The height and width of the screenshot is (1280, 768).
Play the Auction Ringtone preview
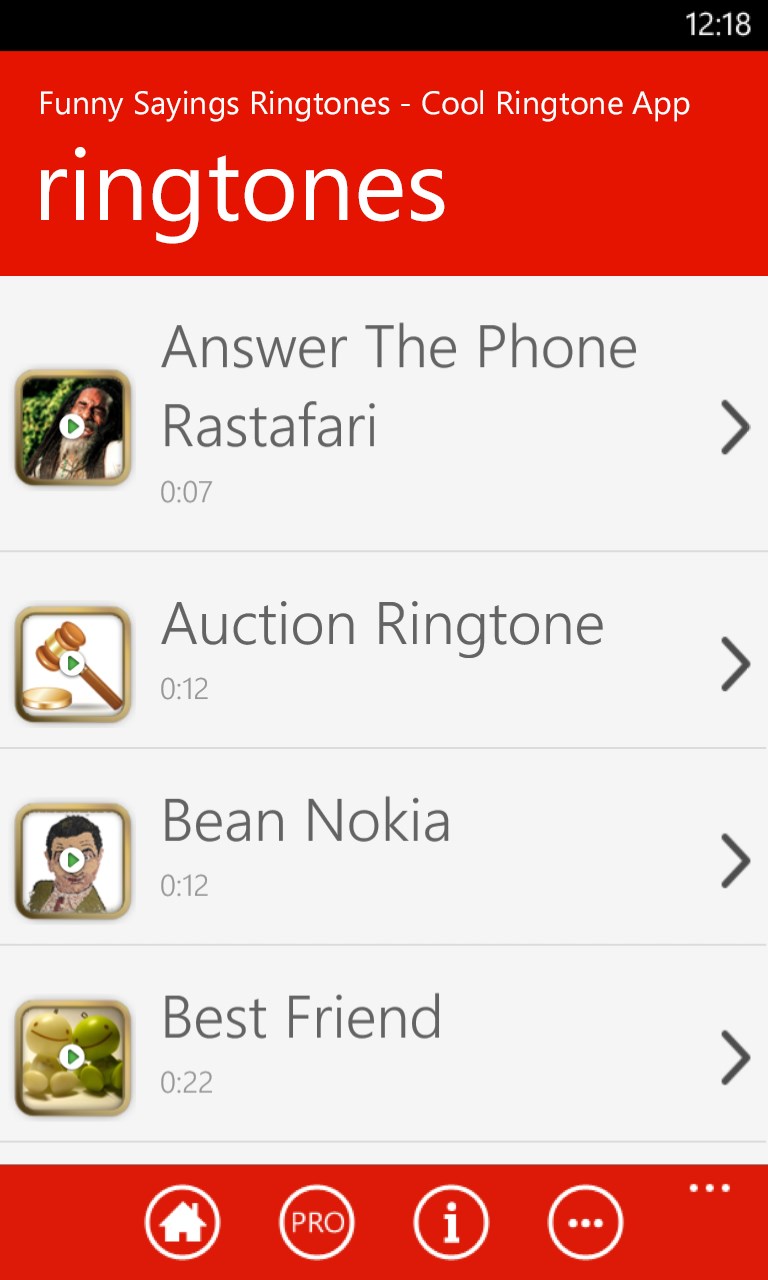[72, 663]
